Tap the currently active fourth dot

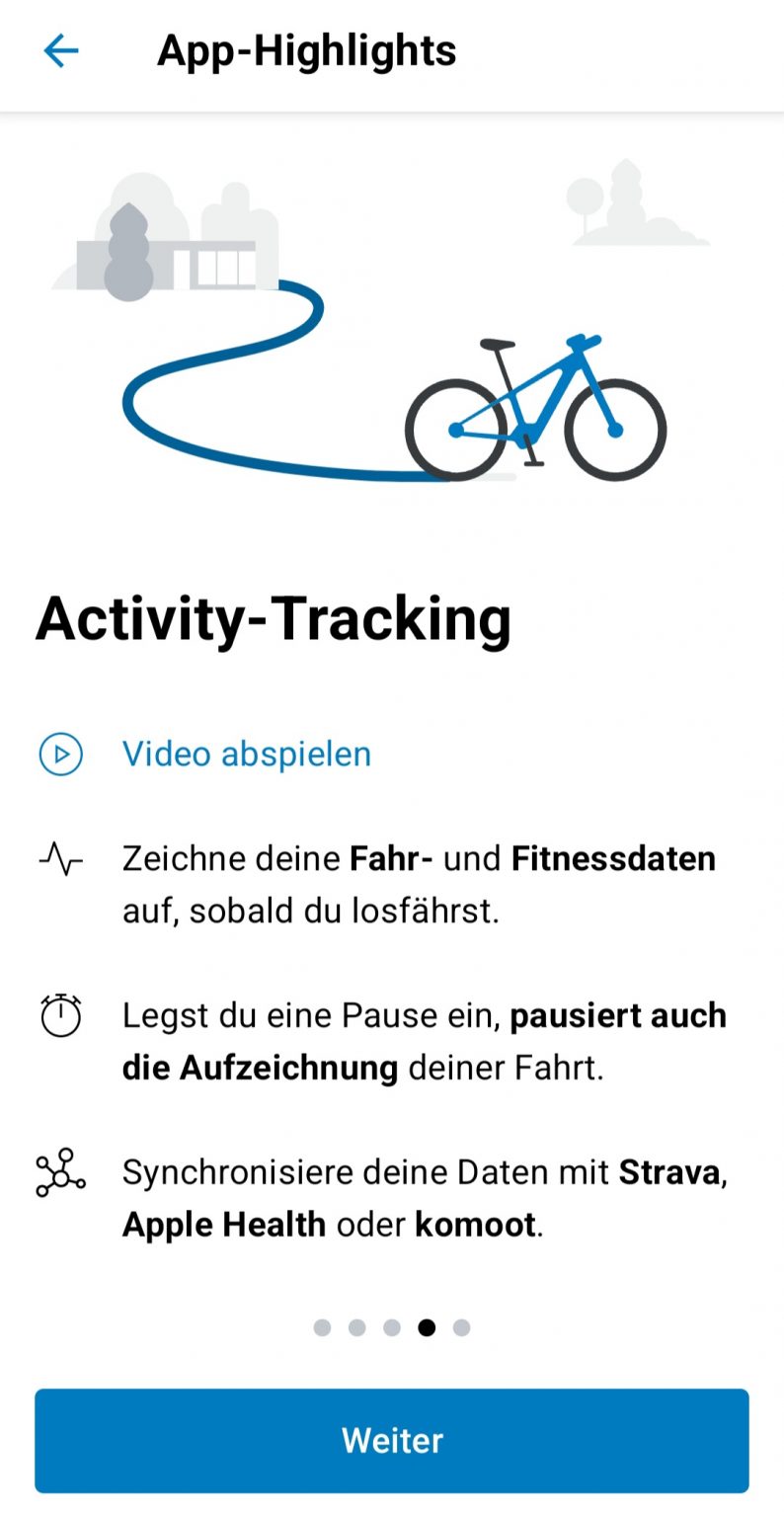coord(426,1328)
